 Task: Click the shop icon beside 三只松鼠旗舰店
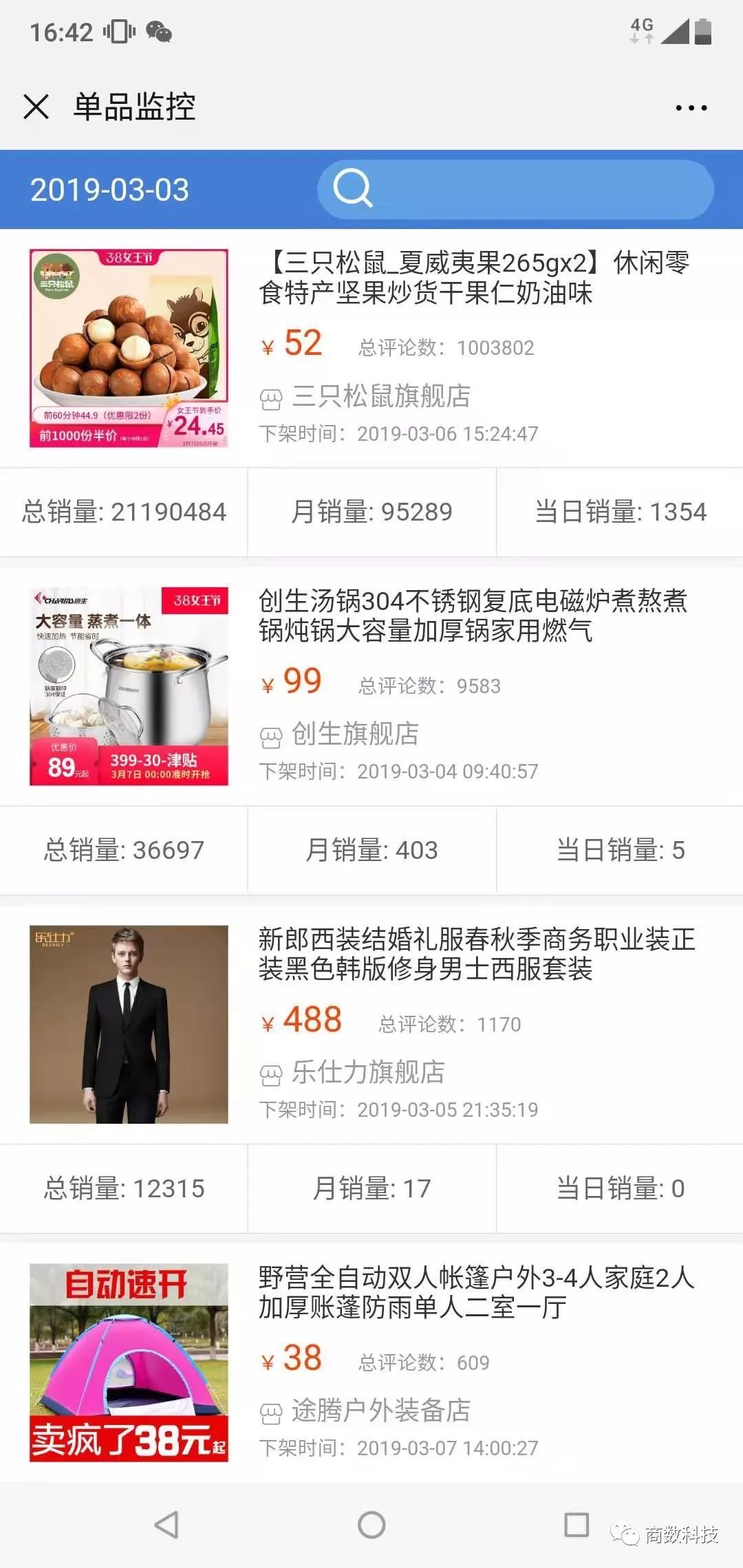[x=271, y=398]
